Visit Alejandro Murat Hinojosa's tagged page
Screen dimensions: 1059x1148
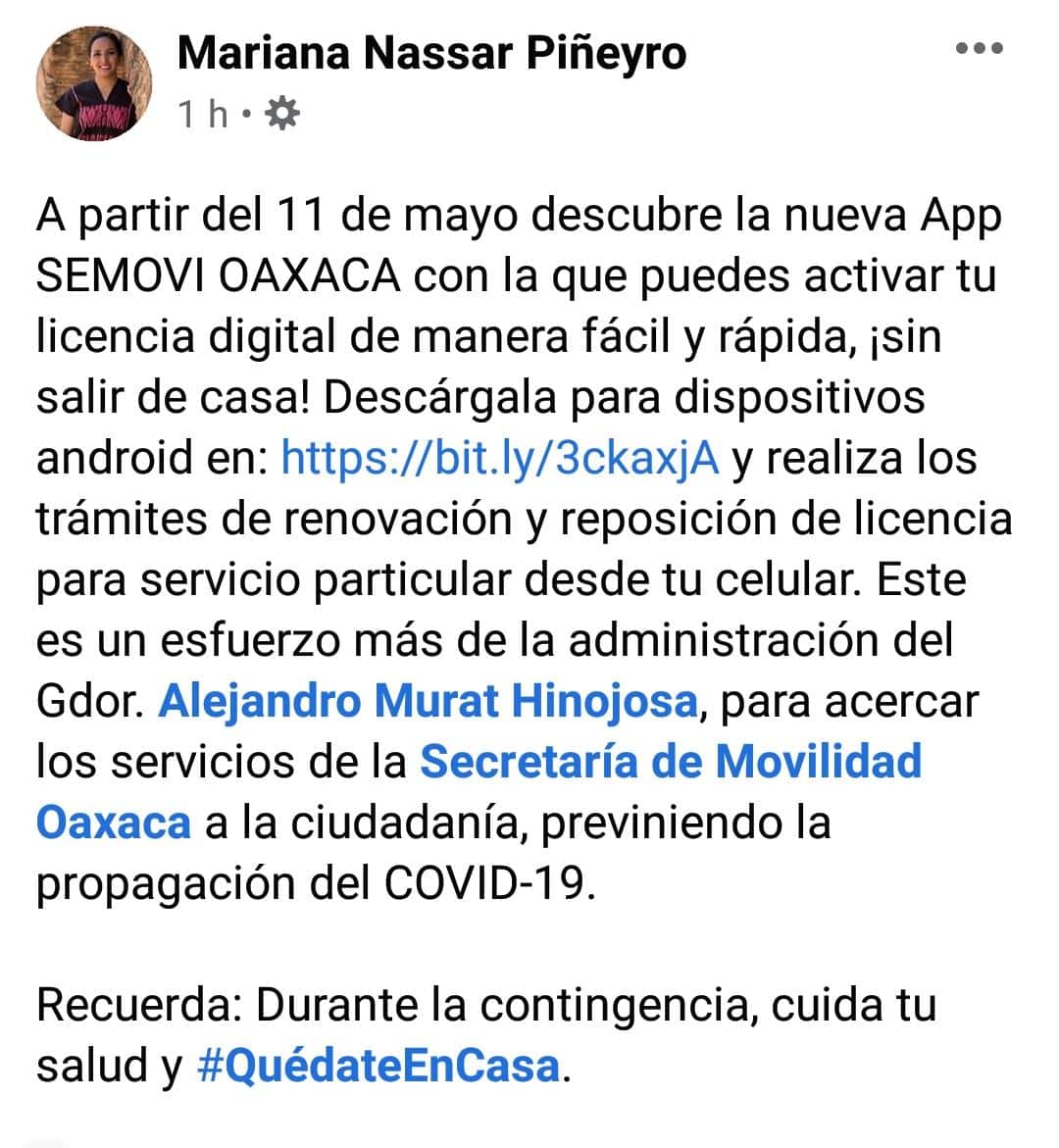click(x=428, y=701)
